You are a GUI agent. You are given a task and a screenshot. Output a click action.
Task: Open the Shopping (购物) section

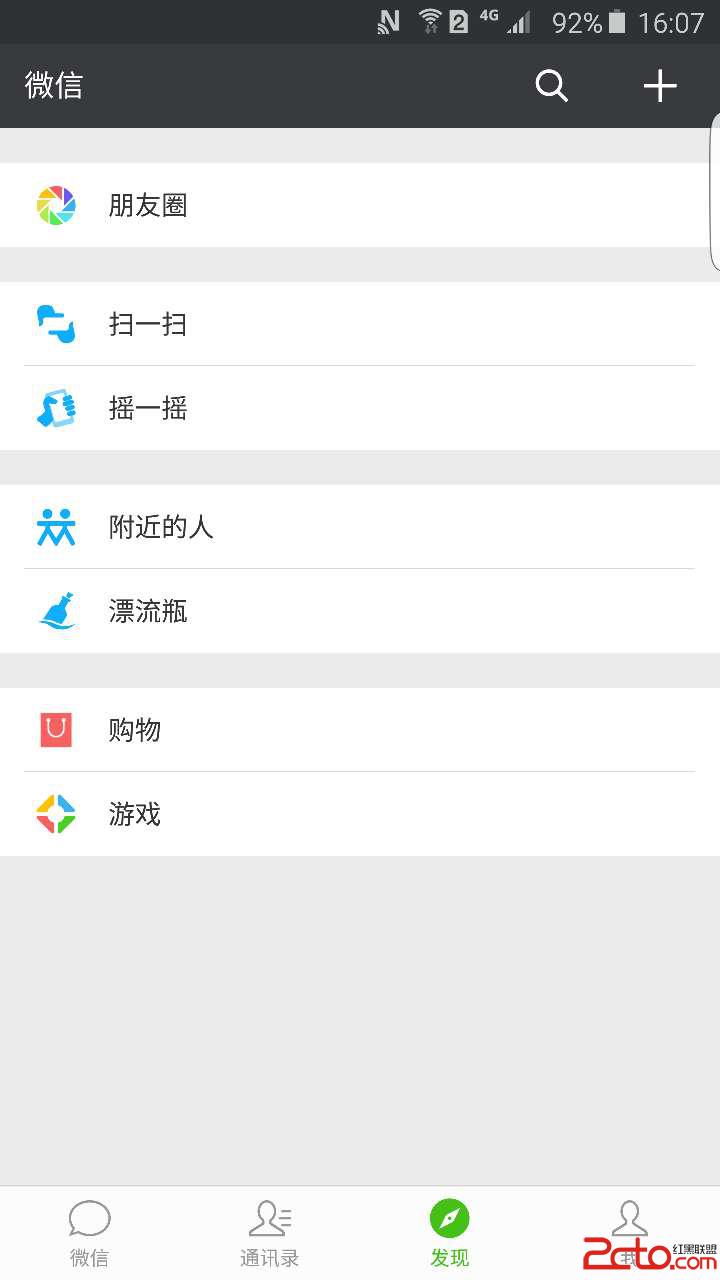[135, 730]
